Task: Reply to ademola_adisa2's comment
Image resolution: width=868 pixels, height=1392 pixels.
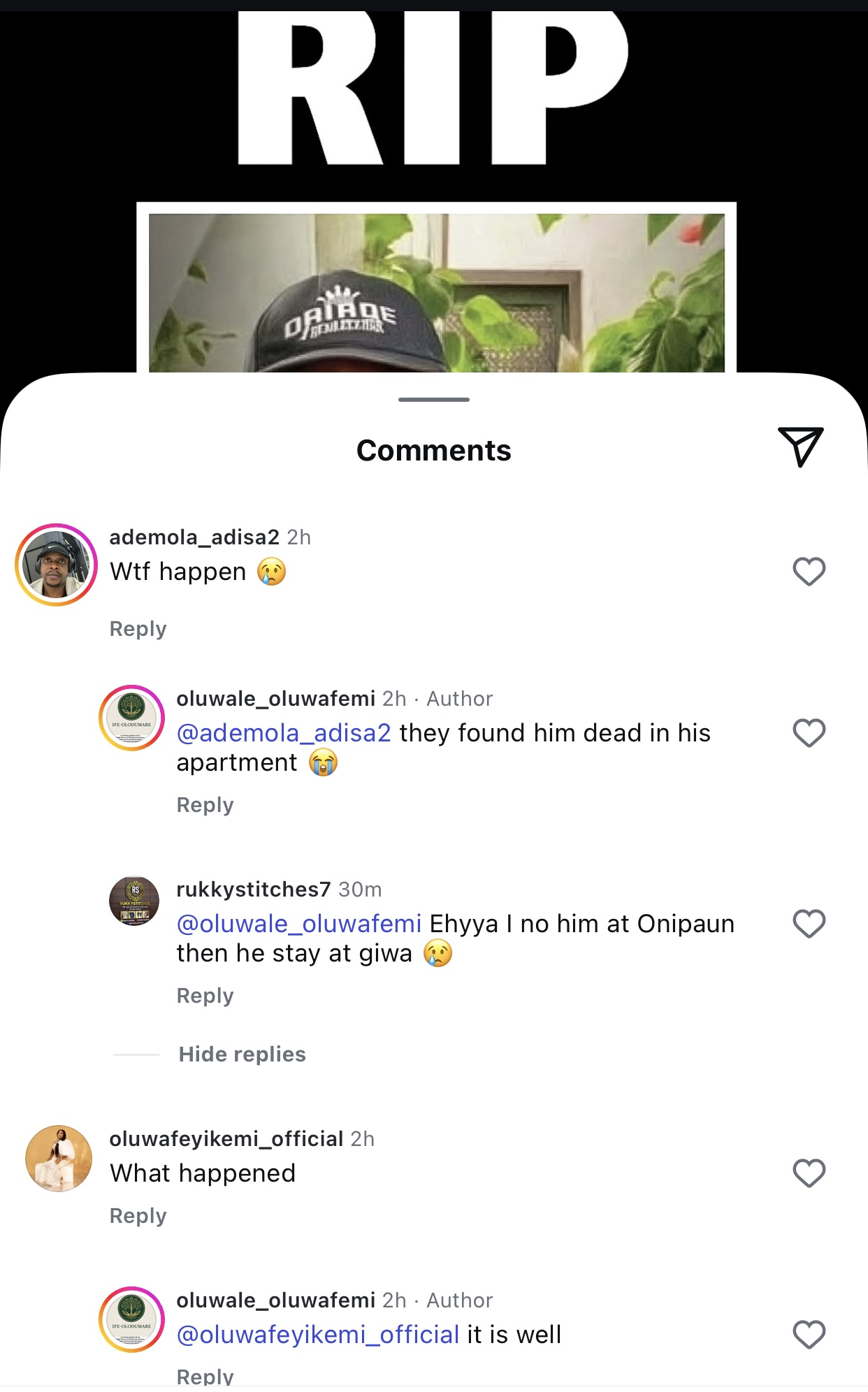Action: coord(138,629)
